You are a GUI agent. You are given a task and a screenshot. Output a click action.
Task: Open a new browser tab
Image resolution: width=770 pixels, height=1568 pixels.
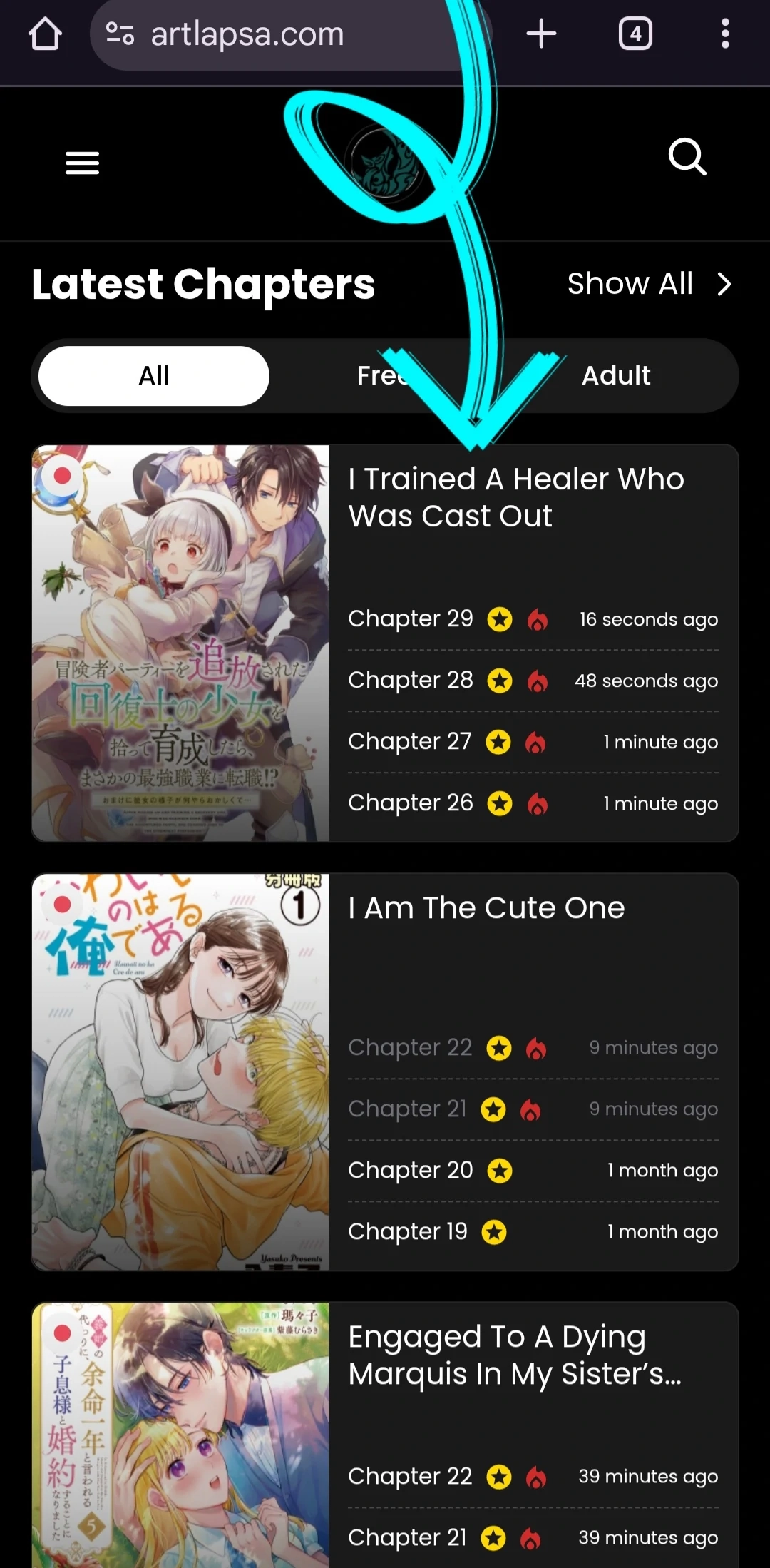coord(541,34)
